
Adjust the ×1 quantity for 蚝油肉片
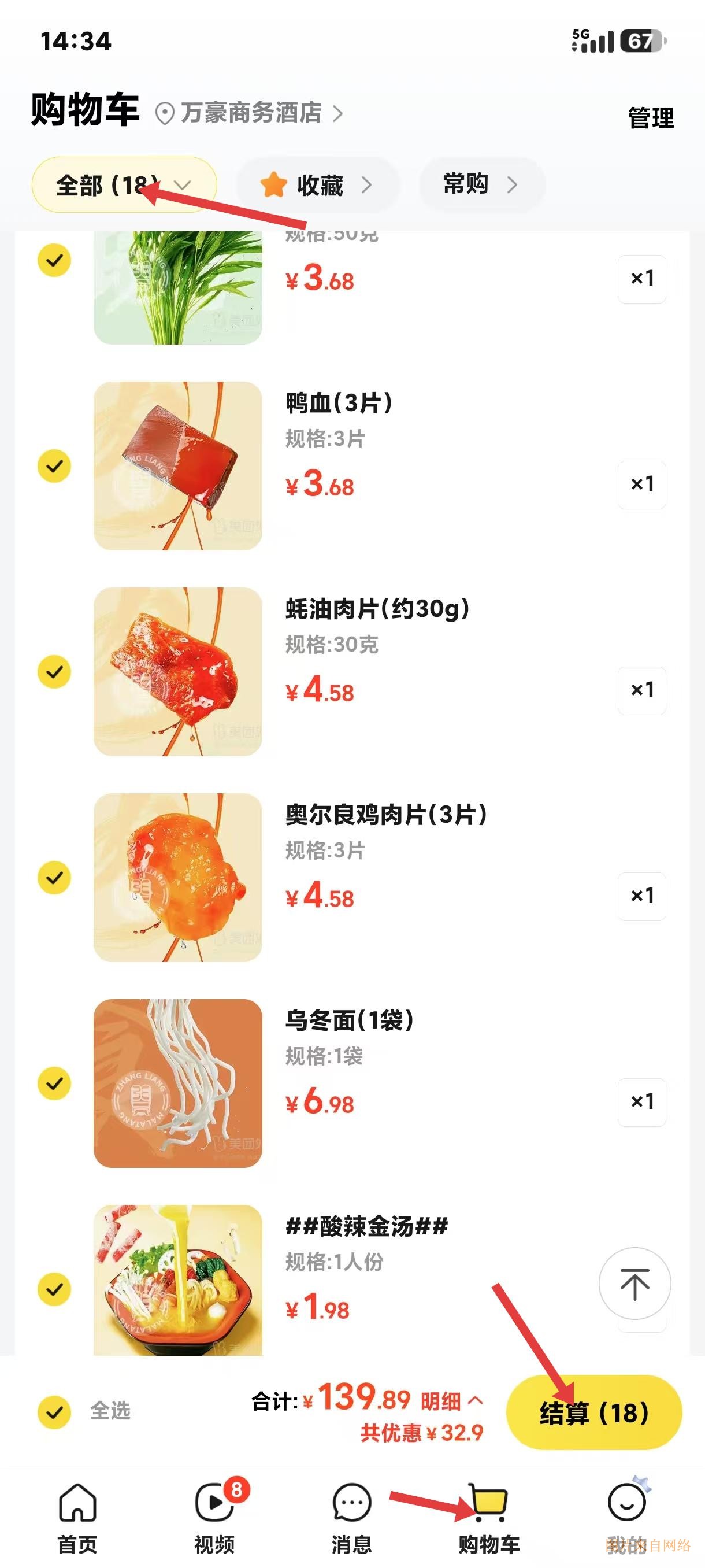642,690
